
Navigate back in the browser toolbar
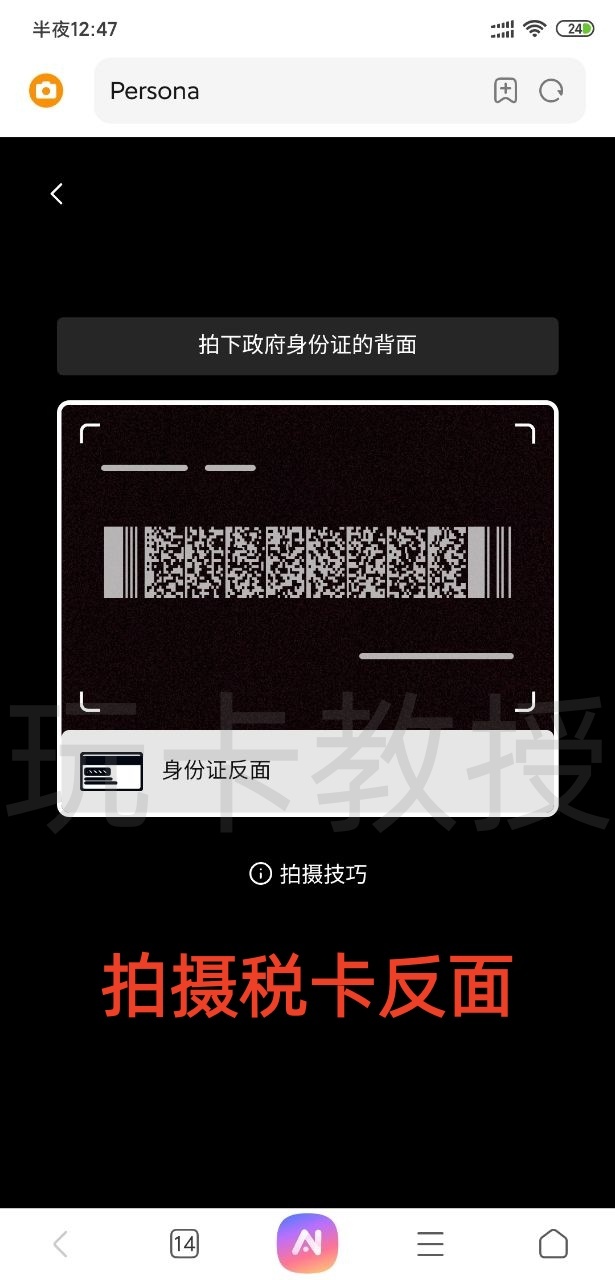click(61, 1243)
